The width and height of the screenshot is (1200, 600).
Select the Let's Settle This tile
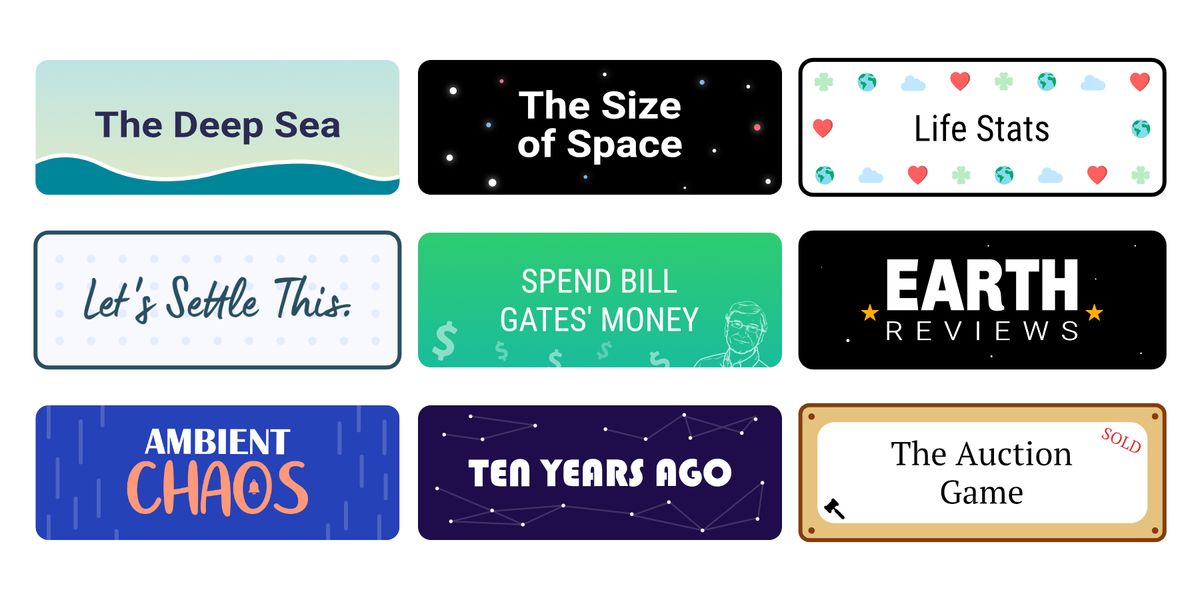coord(217,300)
